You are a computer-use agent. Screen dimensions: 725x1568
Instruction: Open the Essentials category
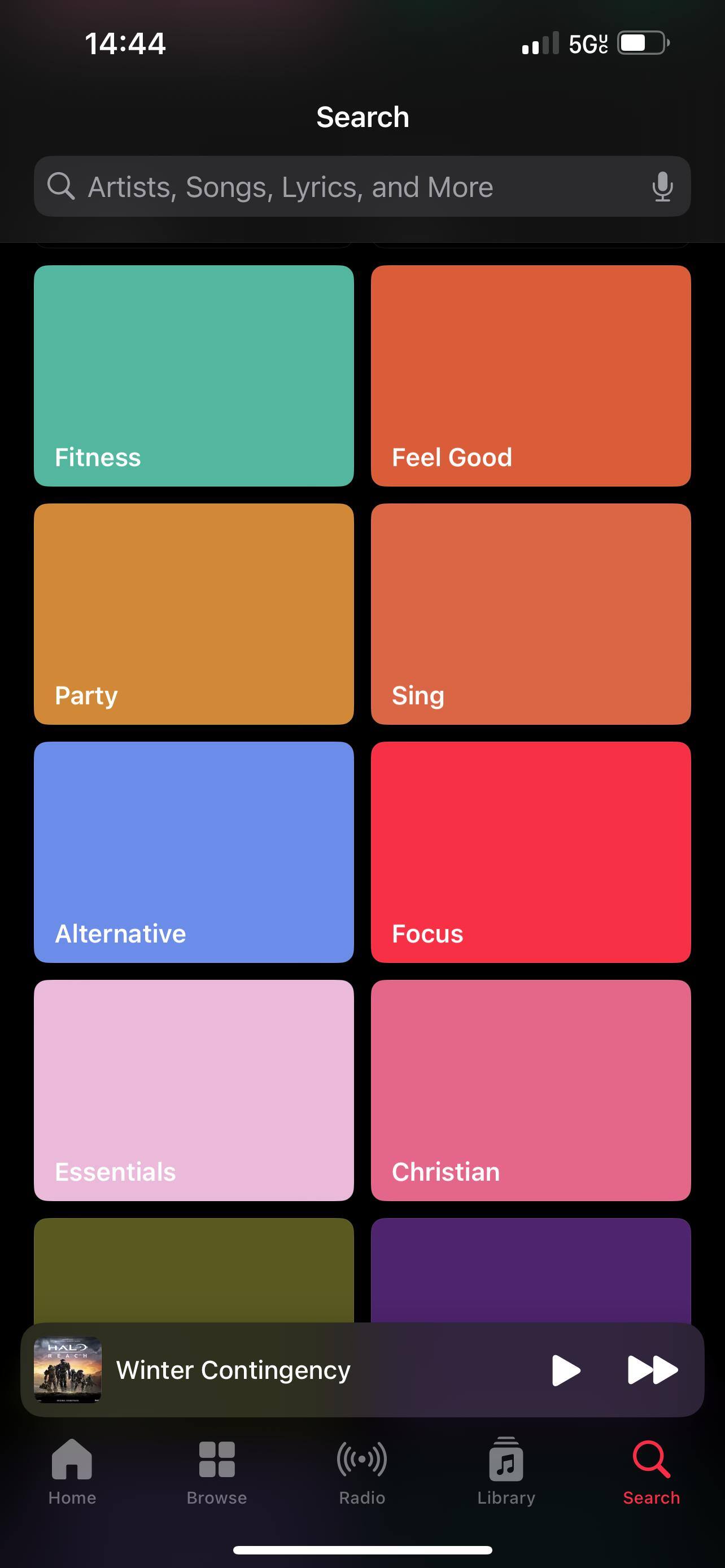click(x=194, y=1089)
